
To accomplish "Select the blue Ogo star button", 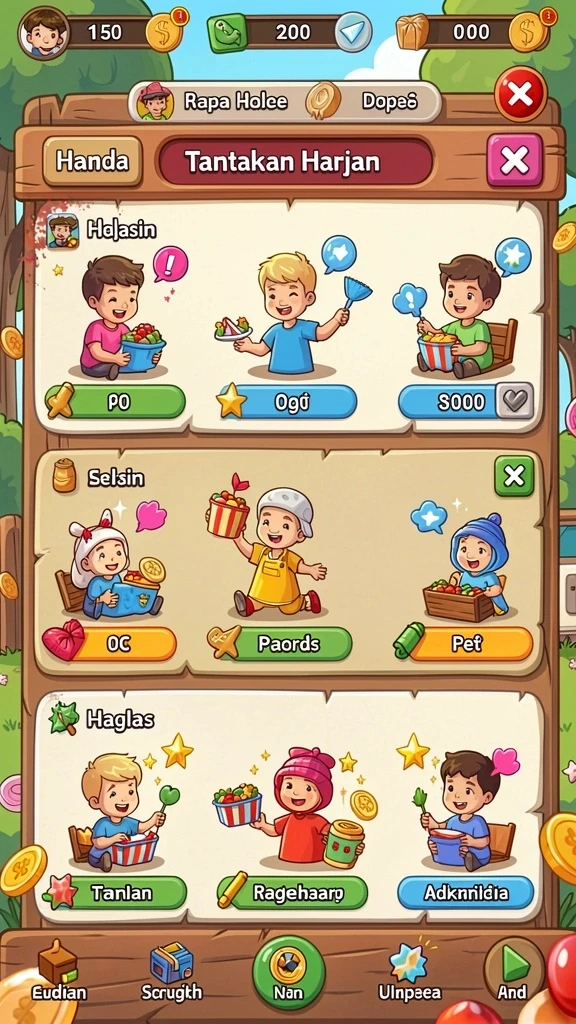I will click(287, 401).
